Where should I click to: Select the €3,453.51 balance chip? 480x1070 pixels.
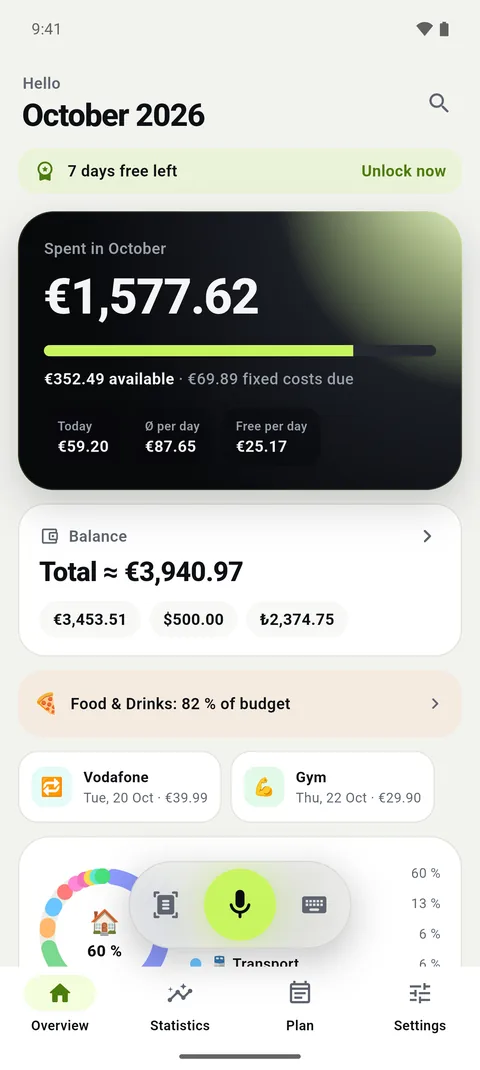click(90, 620)
